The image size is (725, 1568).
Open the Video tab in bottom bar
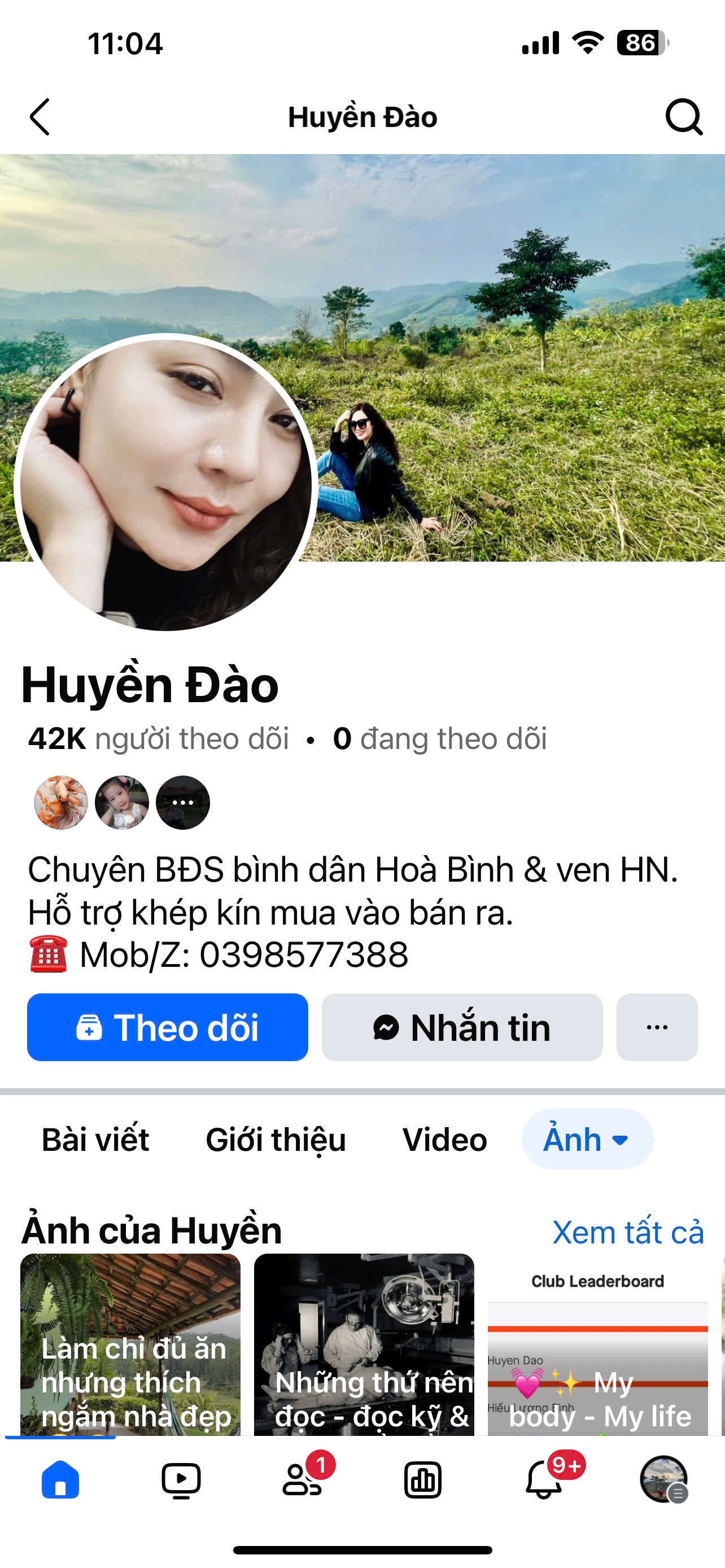[181, 1479]
